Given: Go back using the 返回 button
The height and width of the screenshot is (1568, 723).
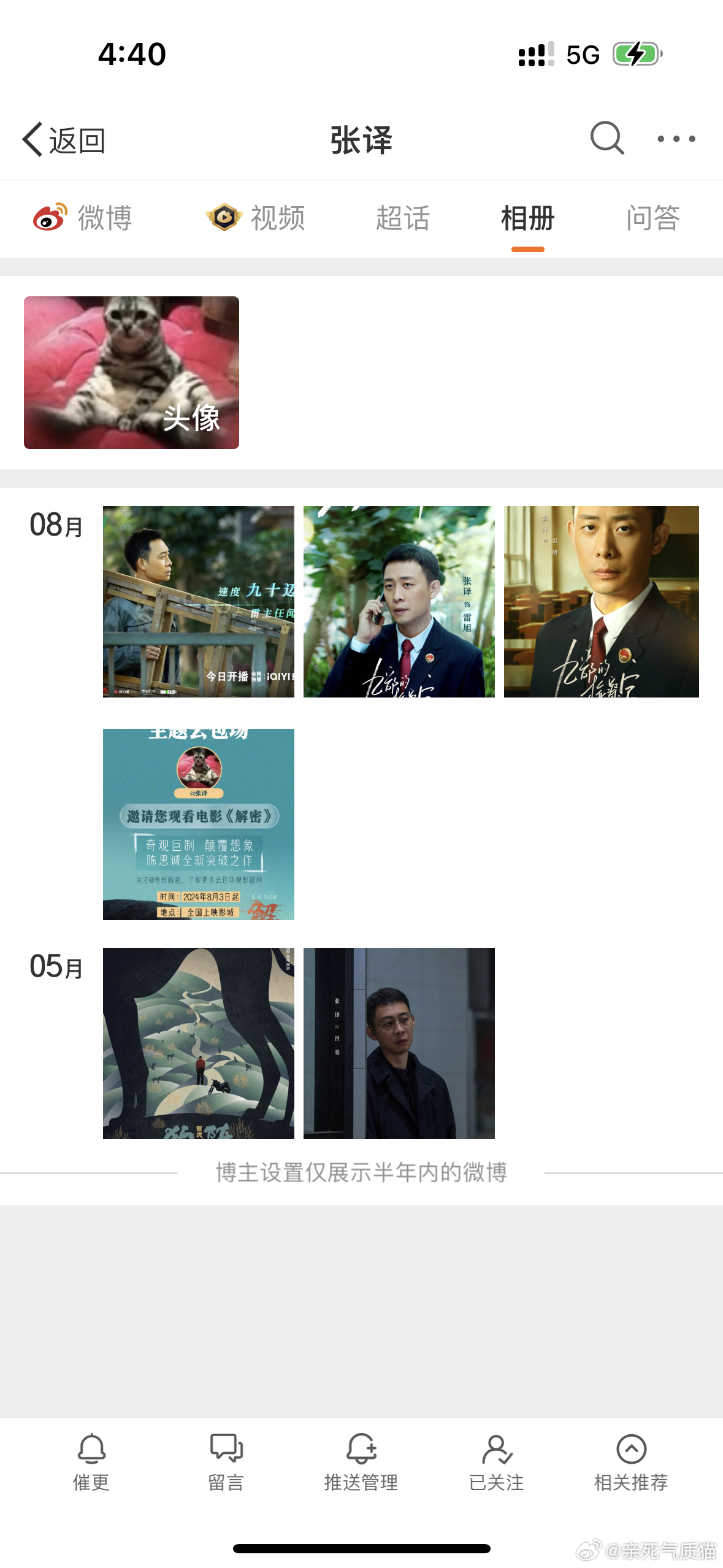Looking at the screenshot, I should [64, 140].
